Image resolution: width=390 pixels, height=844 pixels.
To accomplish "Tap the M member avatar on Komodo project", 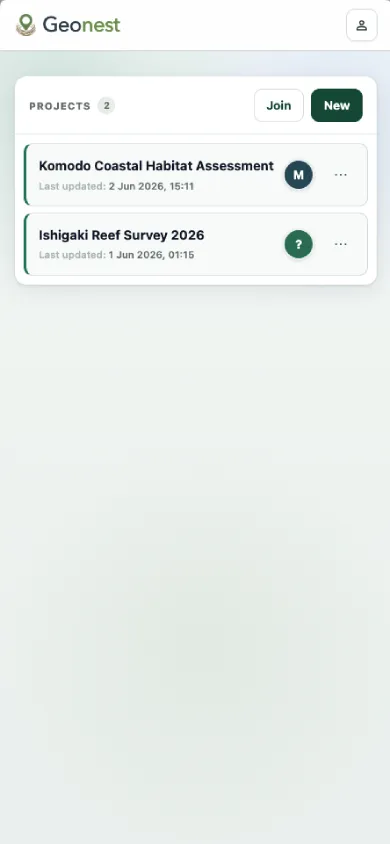I will (x=299, y=175).
